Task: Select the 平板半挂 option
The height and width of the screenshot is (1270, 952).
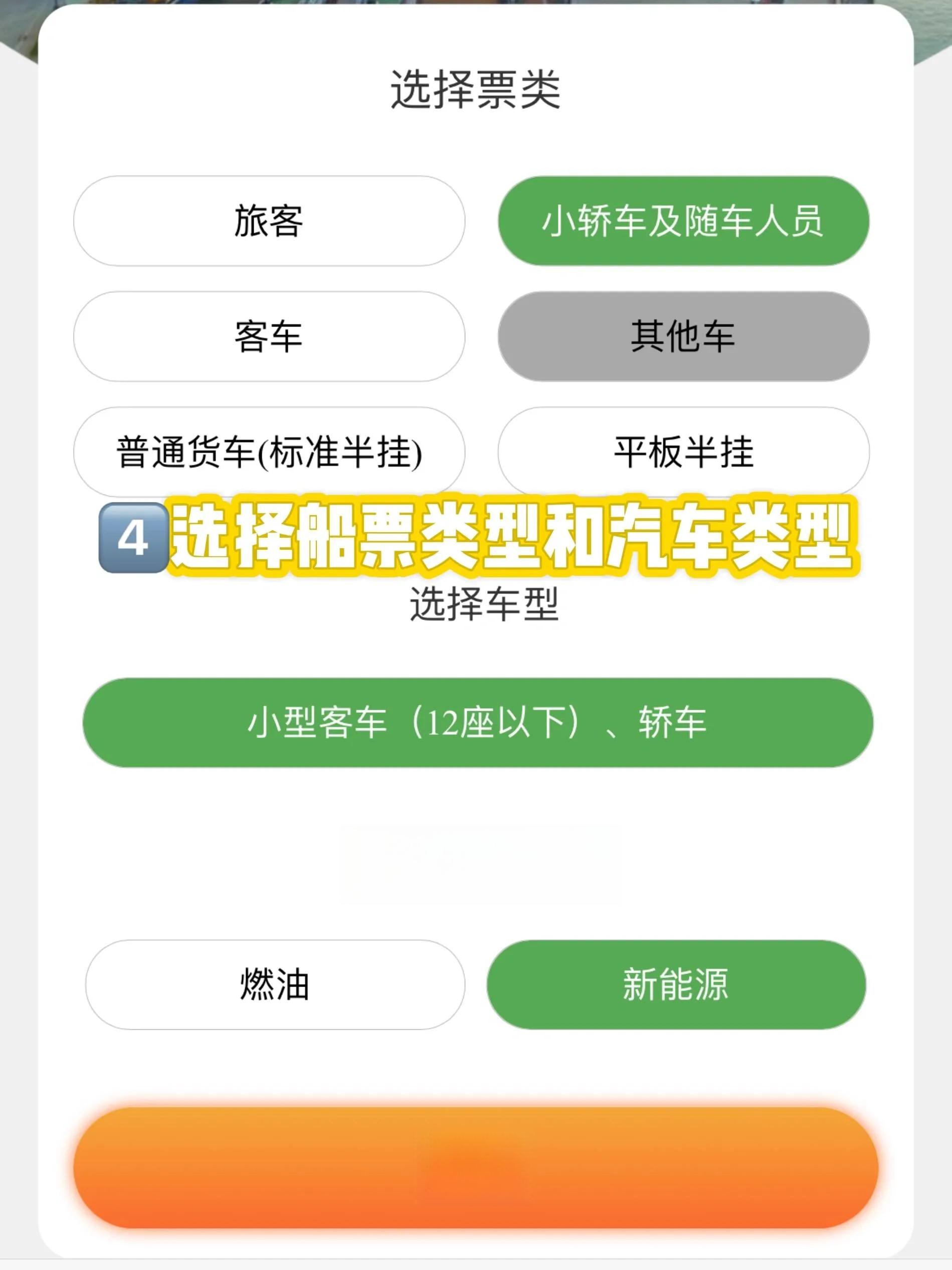Action: point(683,452)
